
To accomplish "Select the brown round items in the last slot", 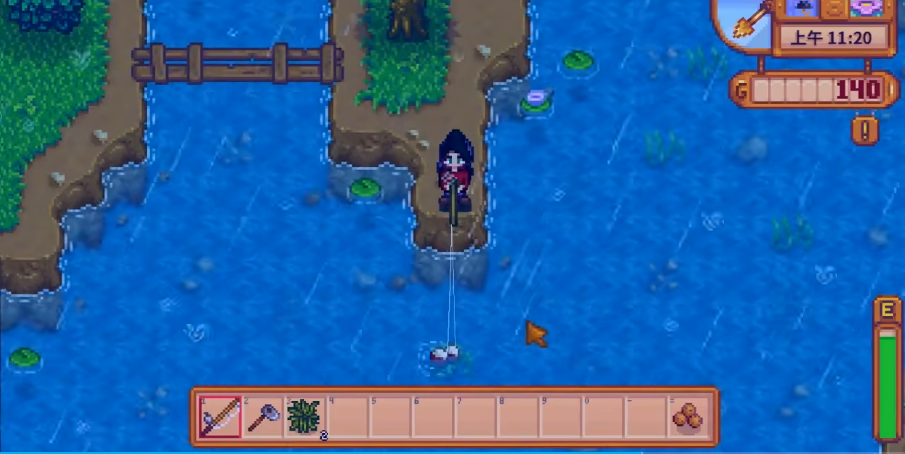I will click(x=687, y=416).
